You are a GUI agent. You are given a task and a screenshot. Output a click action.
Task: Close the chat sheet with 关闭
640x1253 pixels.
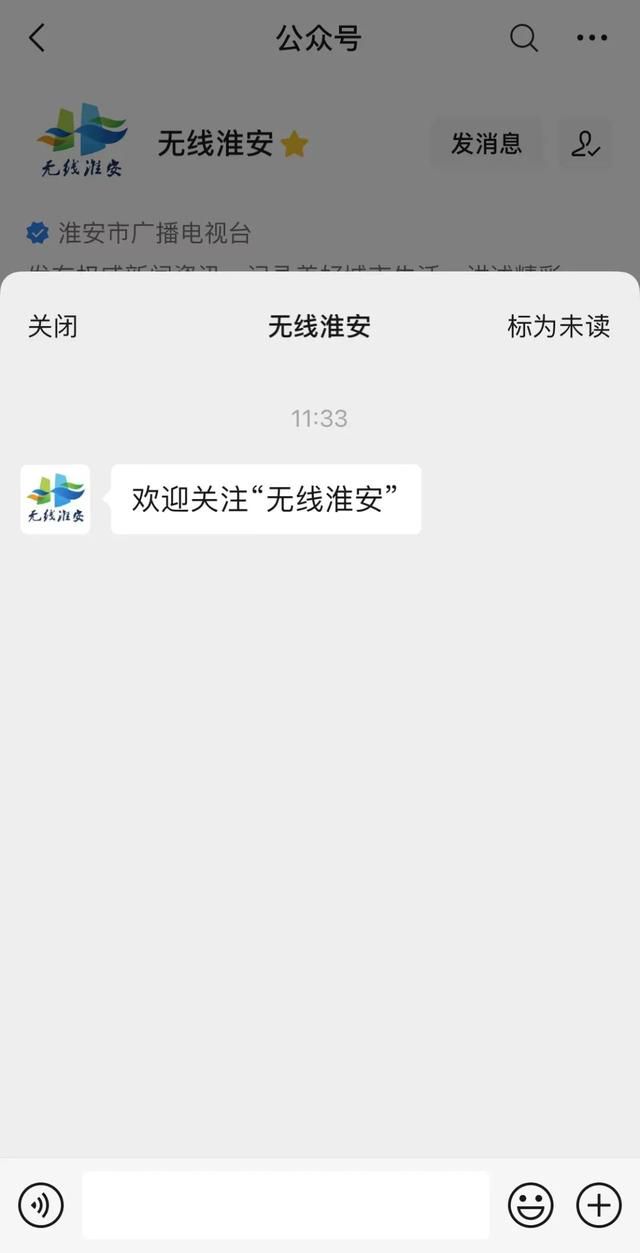click(53, 326)
